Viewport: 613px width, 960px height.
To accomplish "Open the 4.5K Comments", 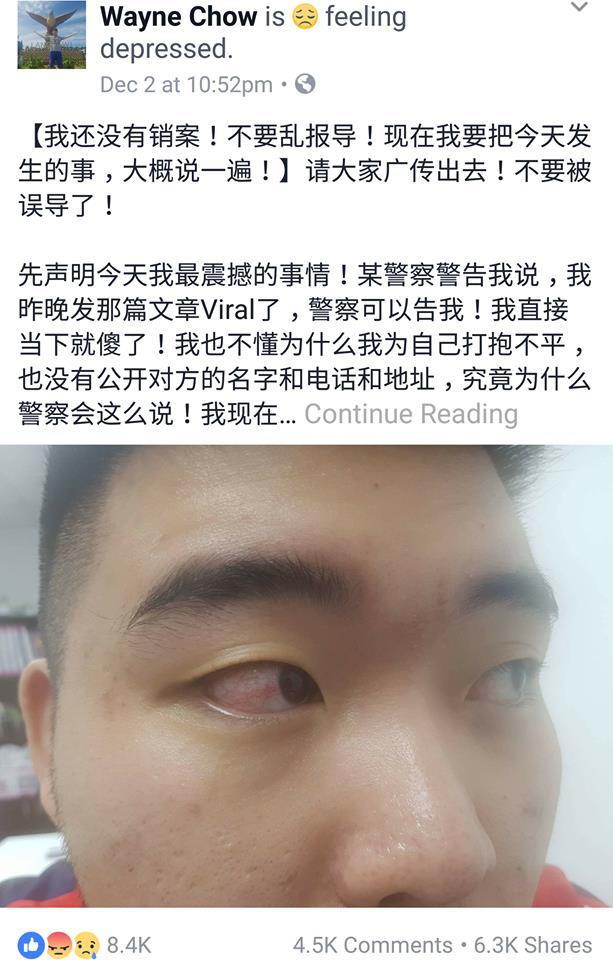I will point(372,944).
